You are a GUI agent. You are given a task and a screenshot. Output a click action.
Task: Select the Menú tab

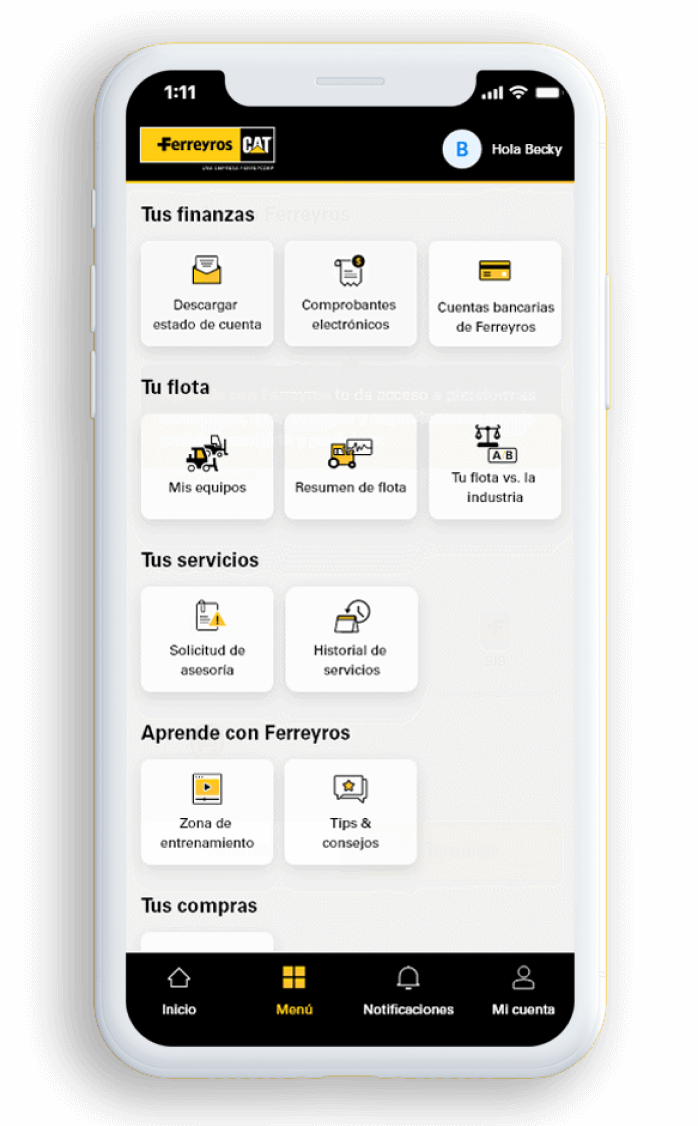tap(294, 991)
